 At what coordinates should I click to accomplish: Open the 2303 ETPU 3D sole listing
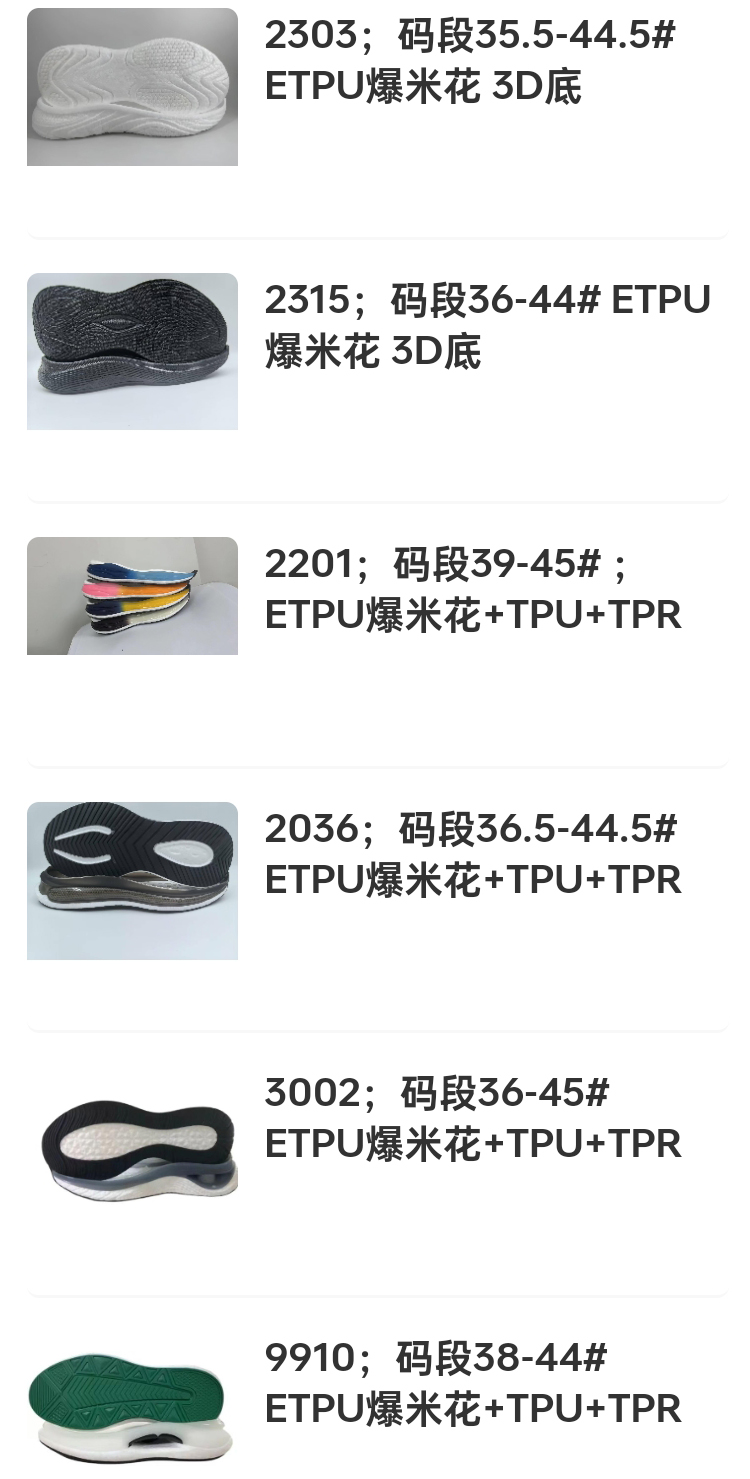(x=470, y=62)
